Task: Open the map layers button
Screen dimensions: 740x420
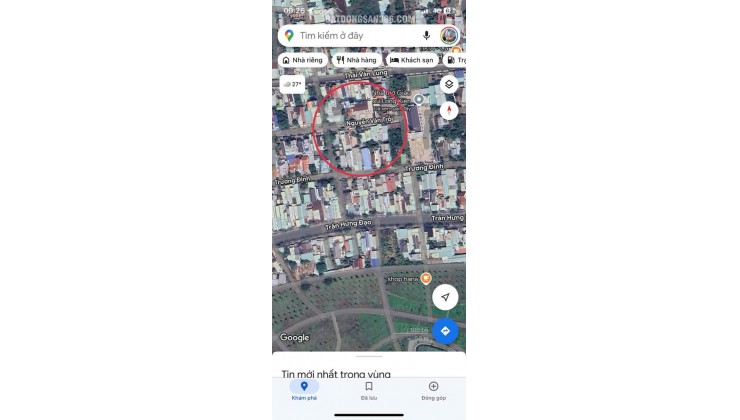Action: pyautogui.click(x=449, y=84)
